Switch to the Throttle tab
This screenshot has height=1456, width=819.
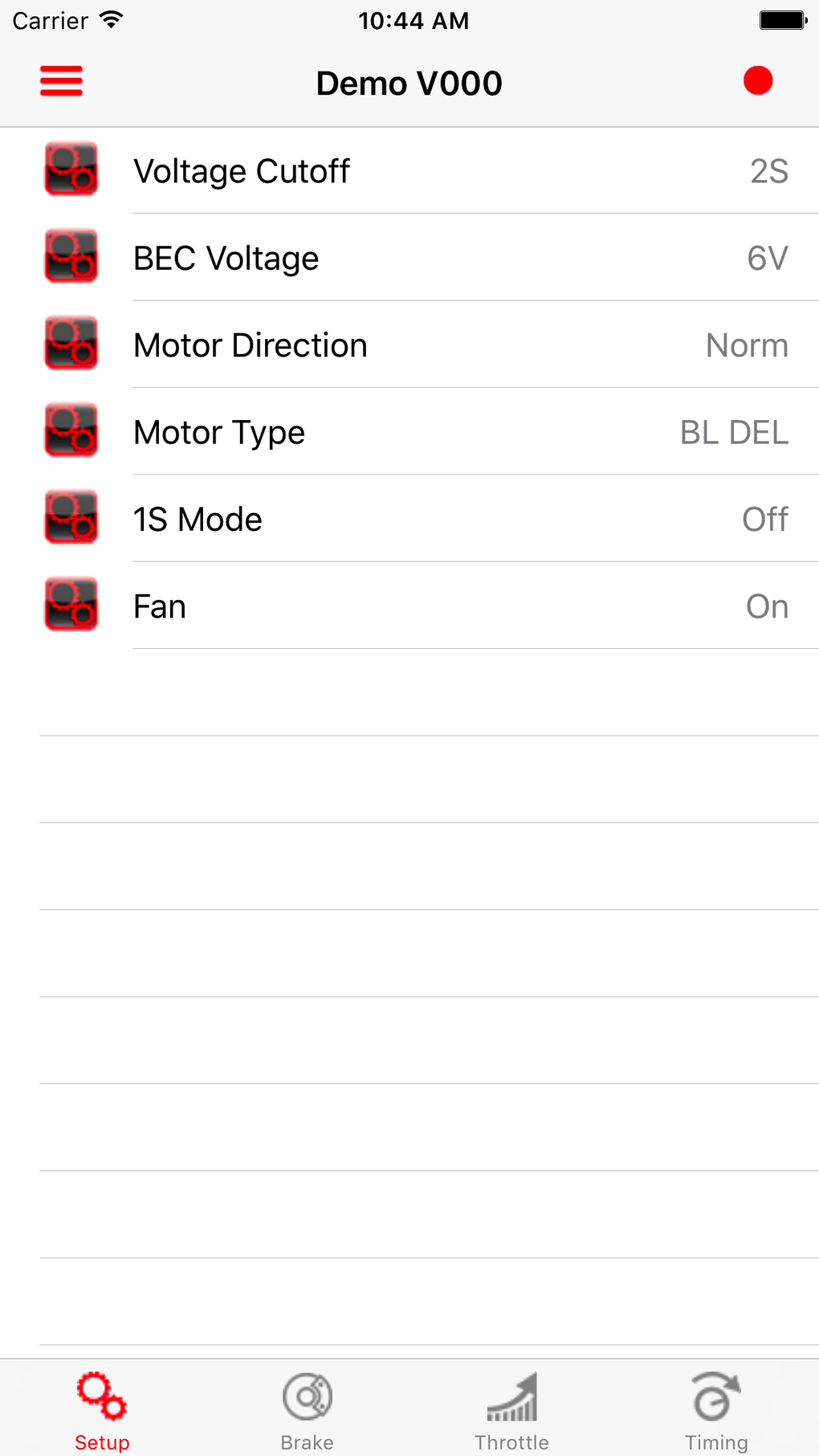click(511, 1410)
